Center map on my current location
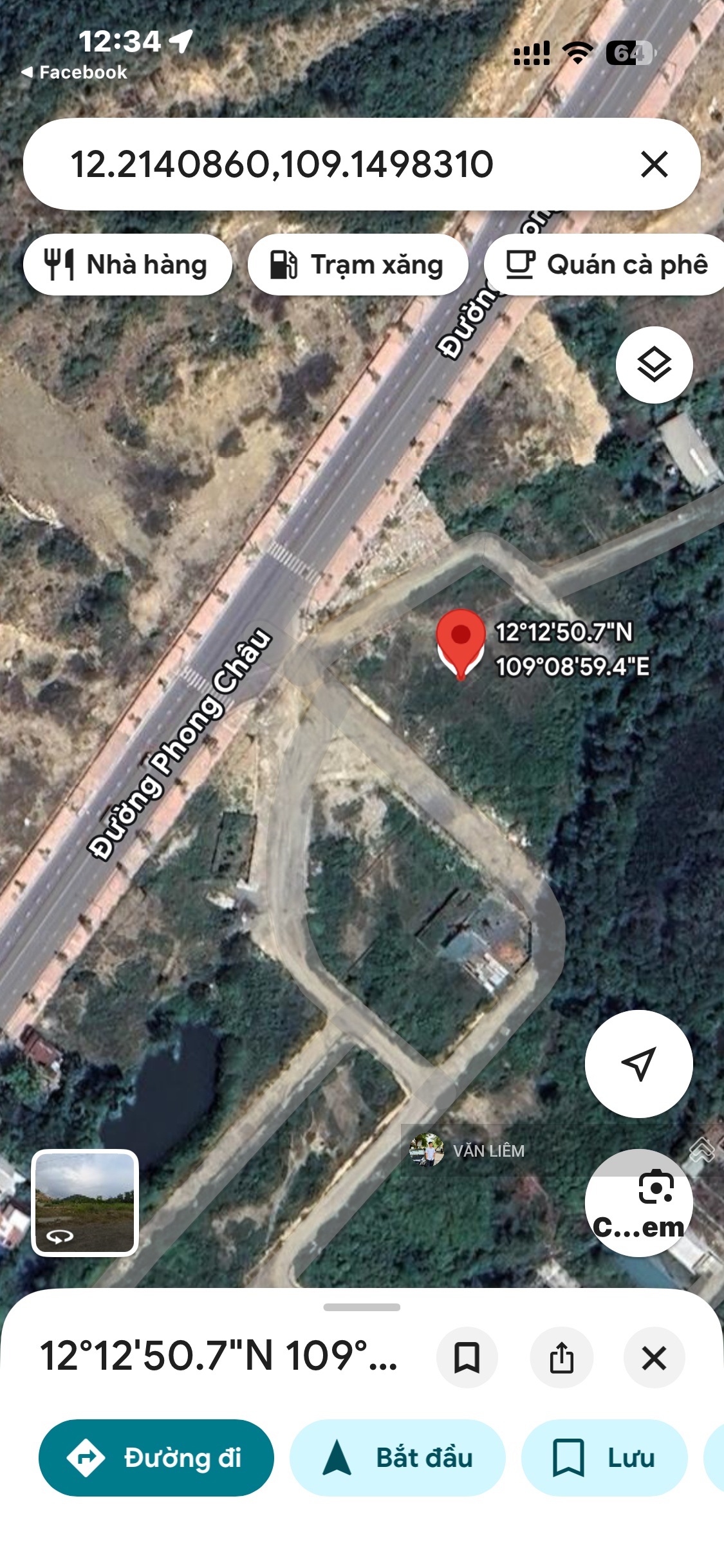 [638, 1063]
